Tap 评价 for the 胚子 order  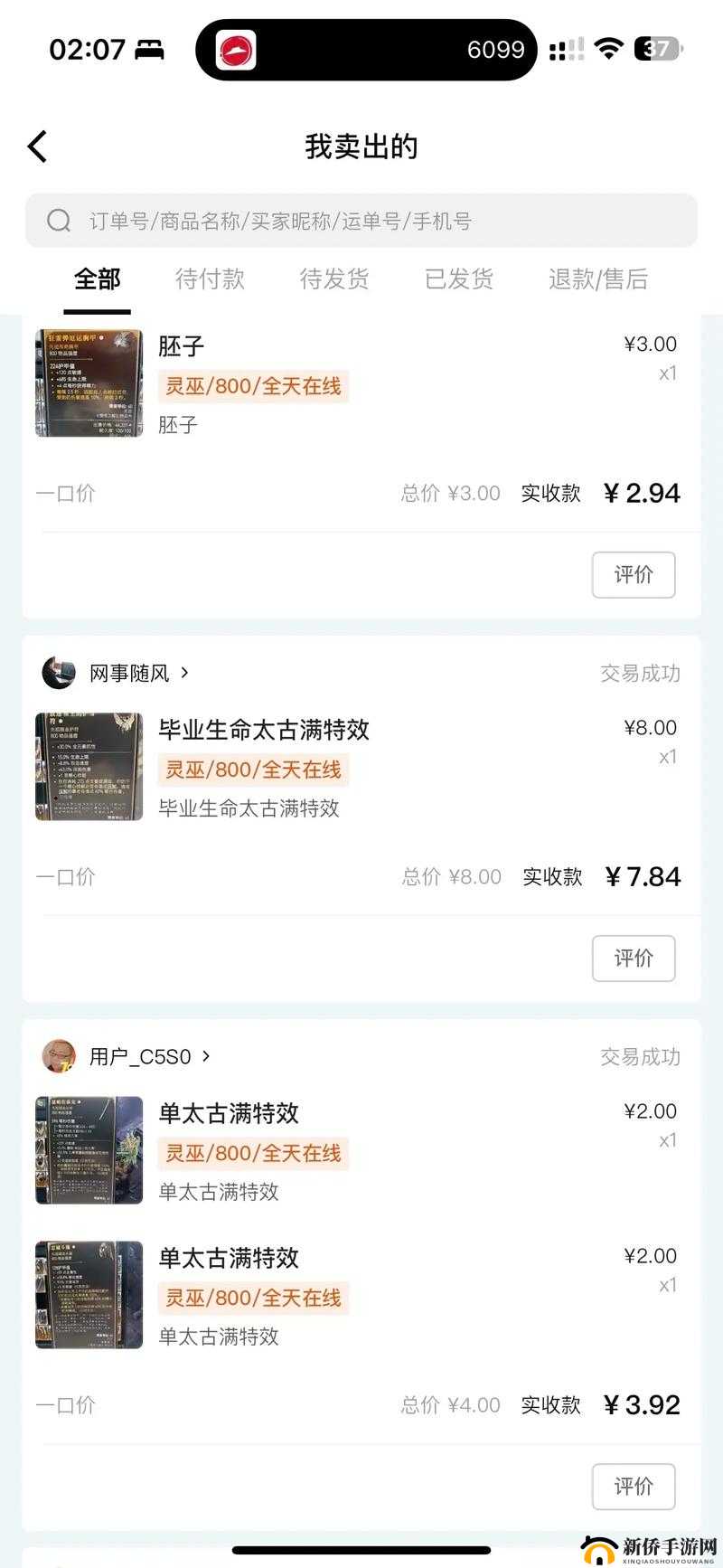pyautogui.click(x=633, y=574)
